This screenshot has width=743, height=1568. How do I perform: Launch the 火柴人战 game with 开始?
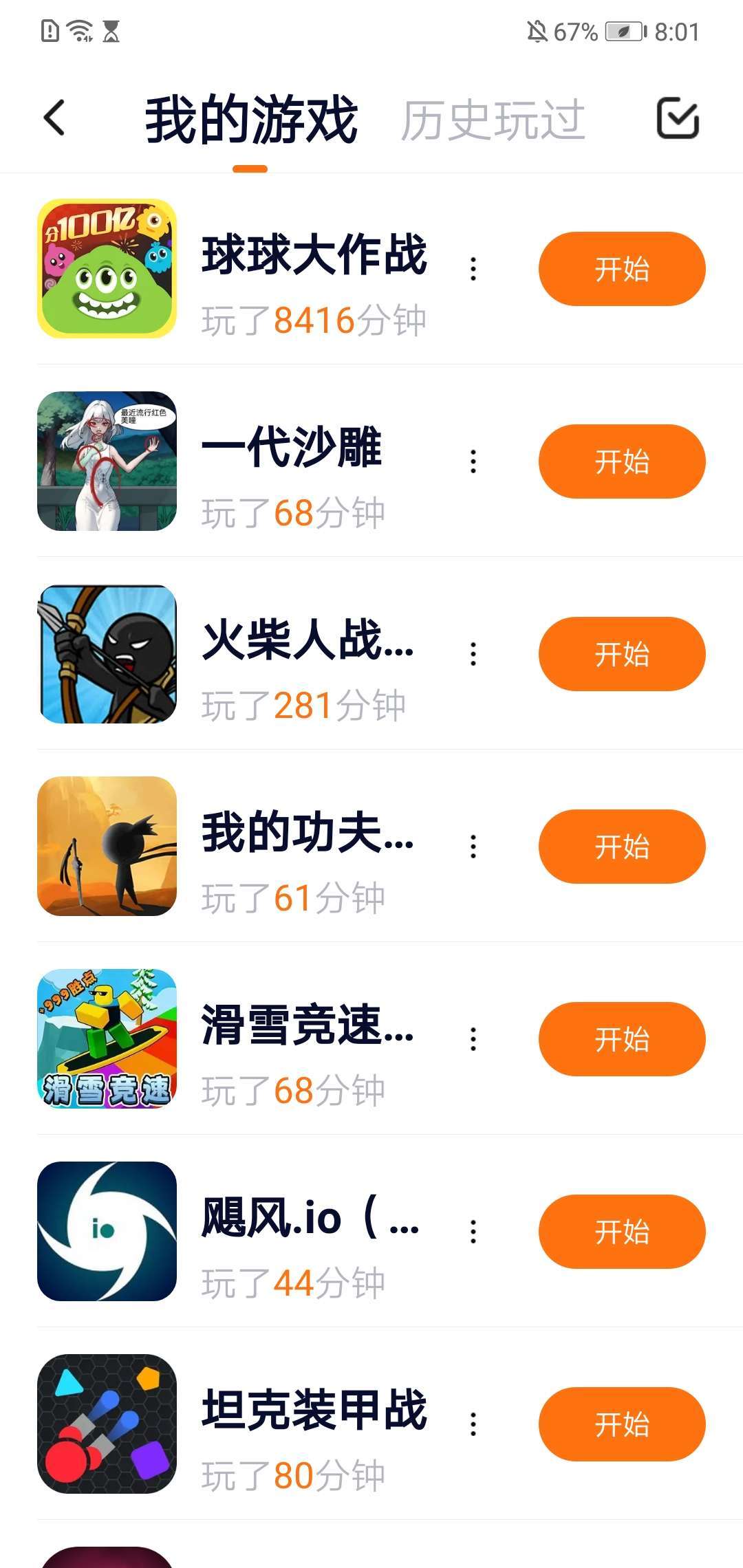click(621, 654)
